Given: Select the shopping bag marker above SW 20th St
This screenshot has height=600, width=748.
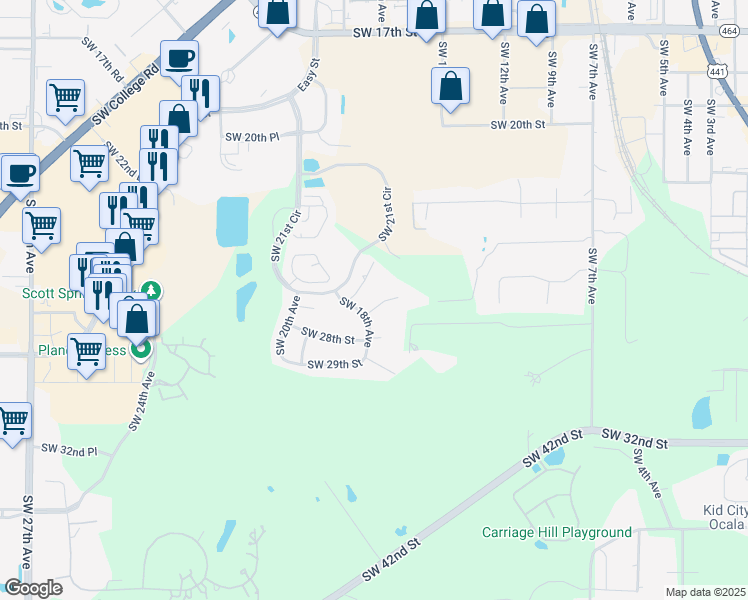Looking at the screenshot, I should coord(451,86).
